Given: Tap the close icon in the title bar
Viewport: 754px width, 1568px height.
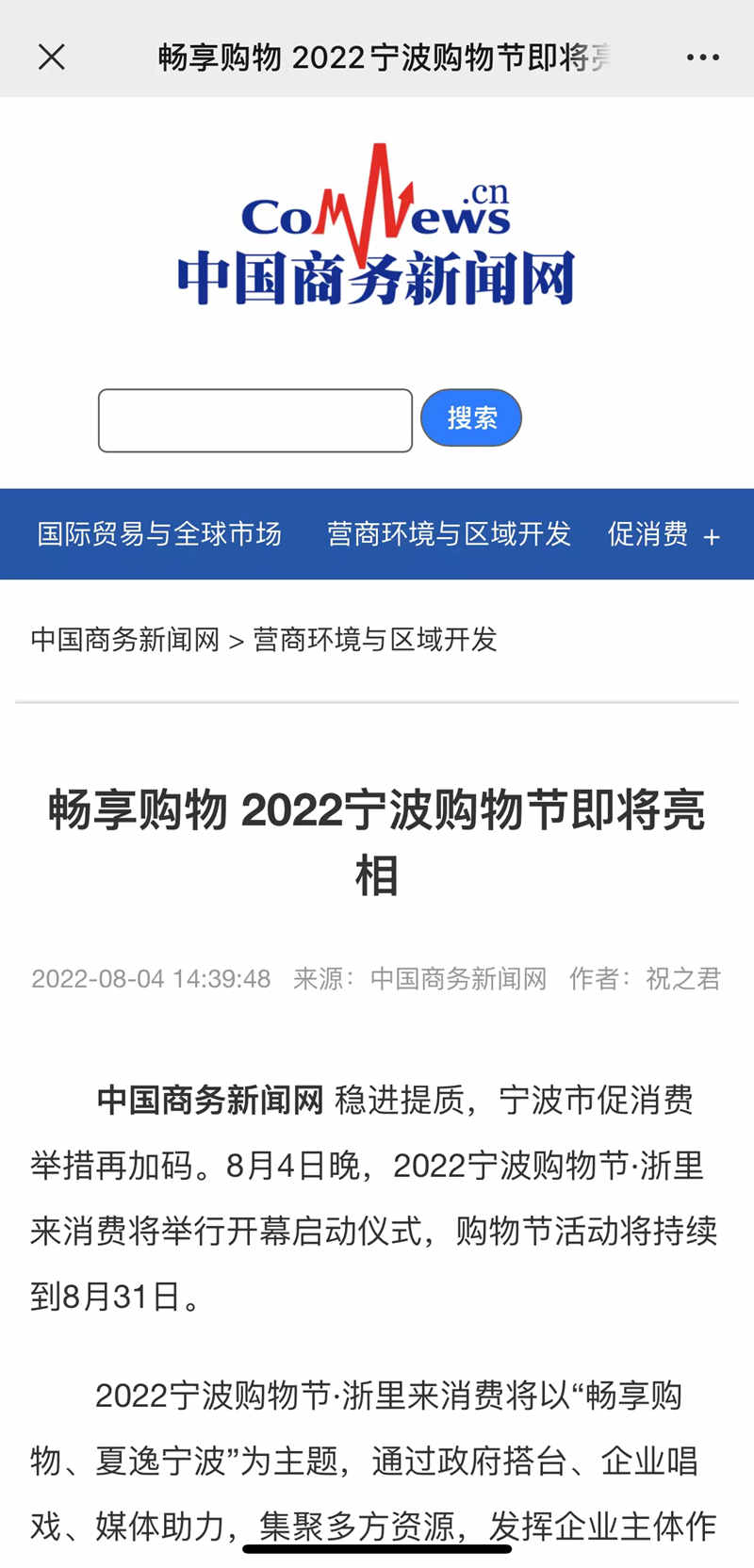Looking at the screenshot, I should (x=51, y=57).
